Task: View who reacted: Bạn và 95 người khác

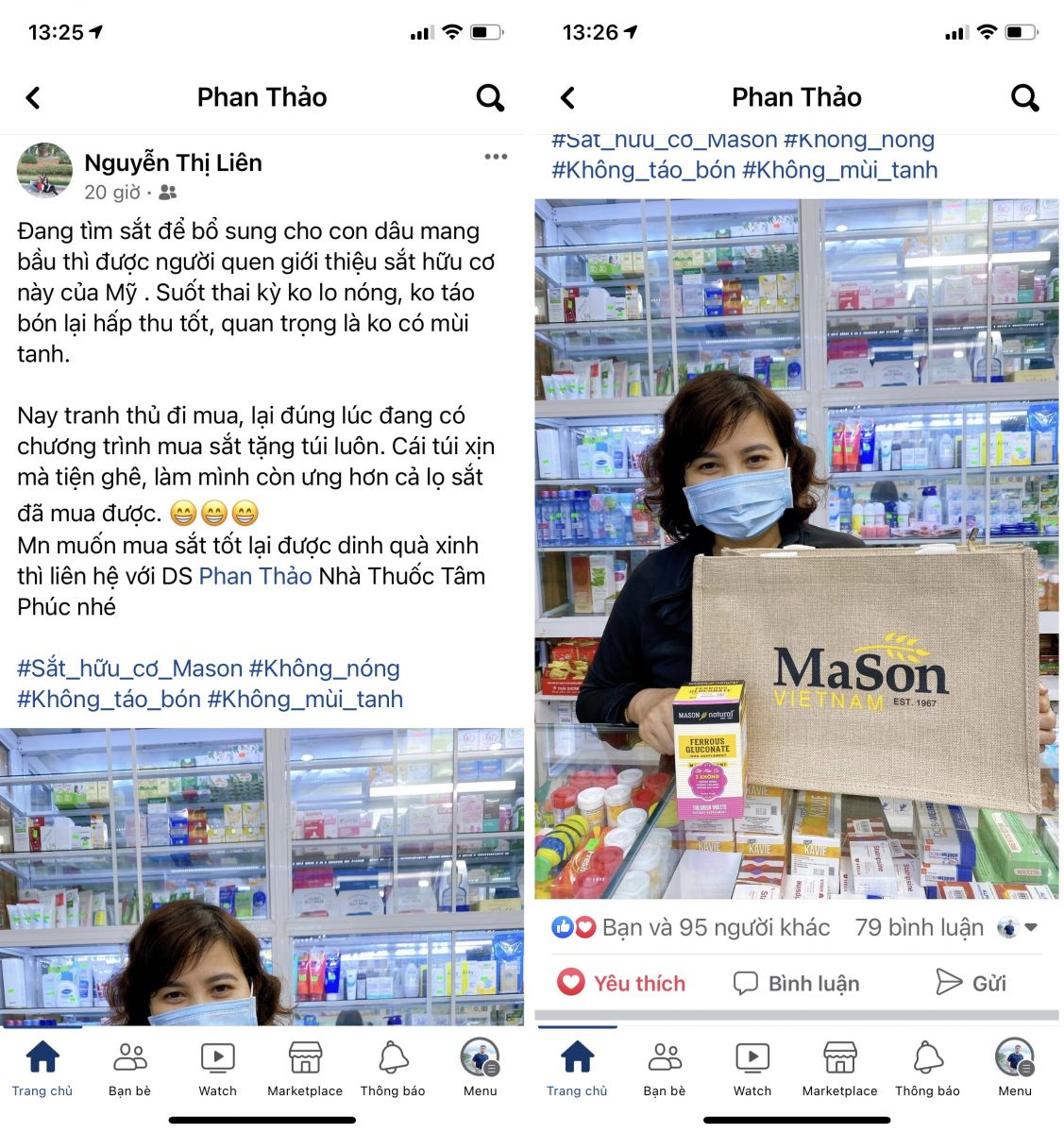Action: (x=715, y=927)
